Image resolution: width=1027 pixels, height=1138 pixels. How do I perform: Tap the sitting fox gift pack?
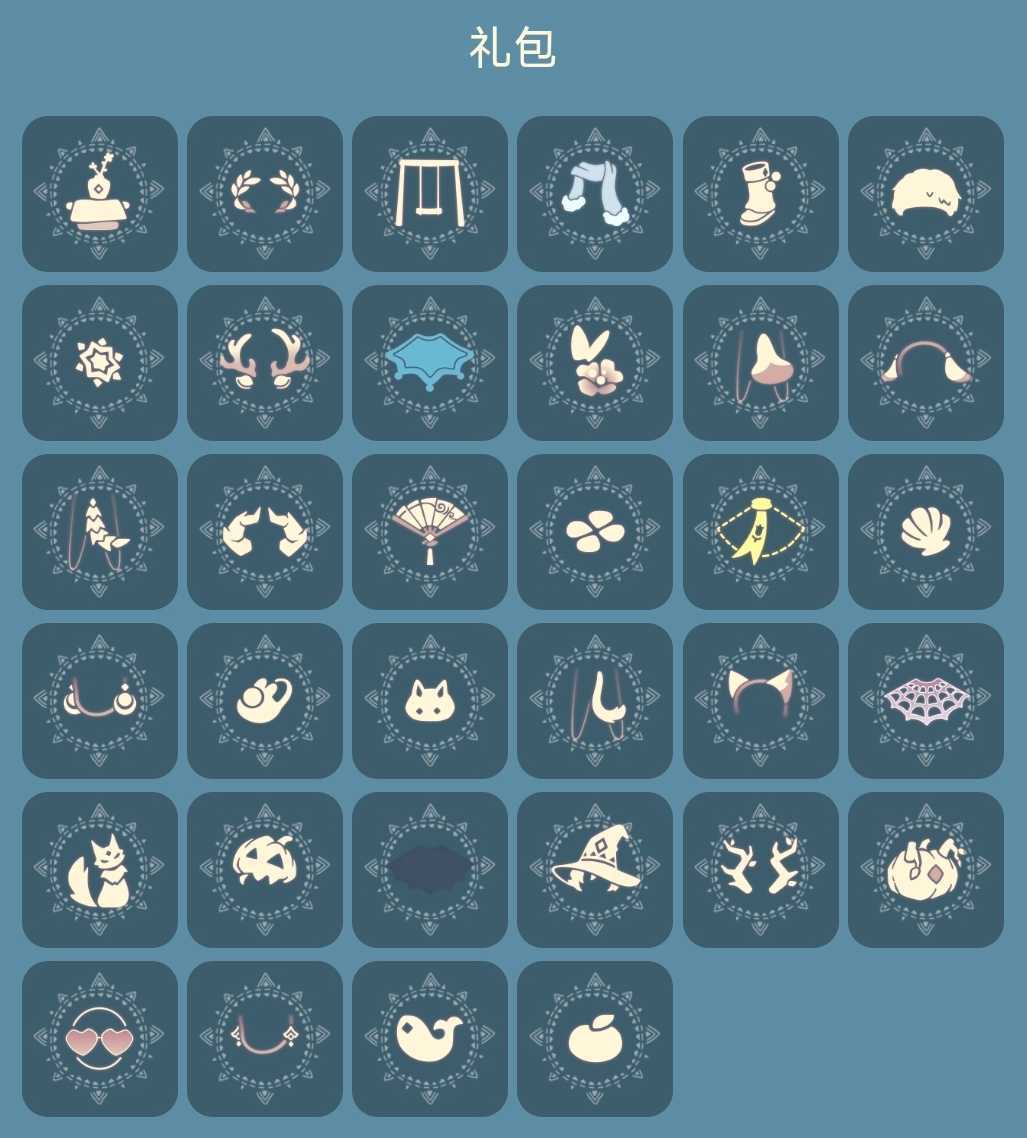[x=100, y=869]
